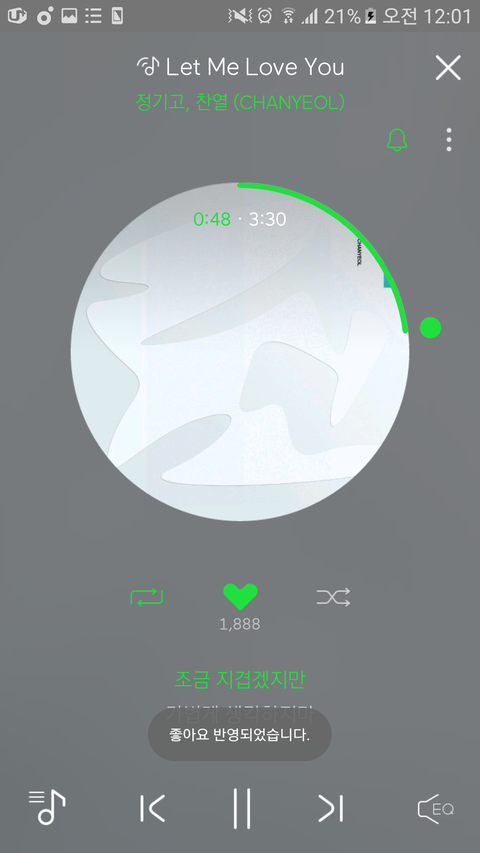Image resolution: width=480 pixels, height=853 pixels.
Task: Tap the green bell icon
Action: tap(397, 140)
